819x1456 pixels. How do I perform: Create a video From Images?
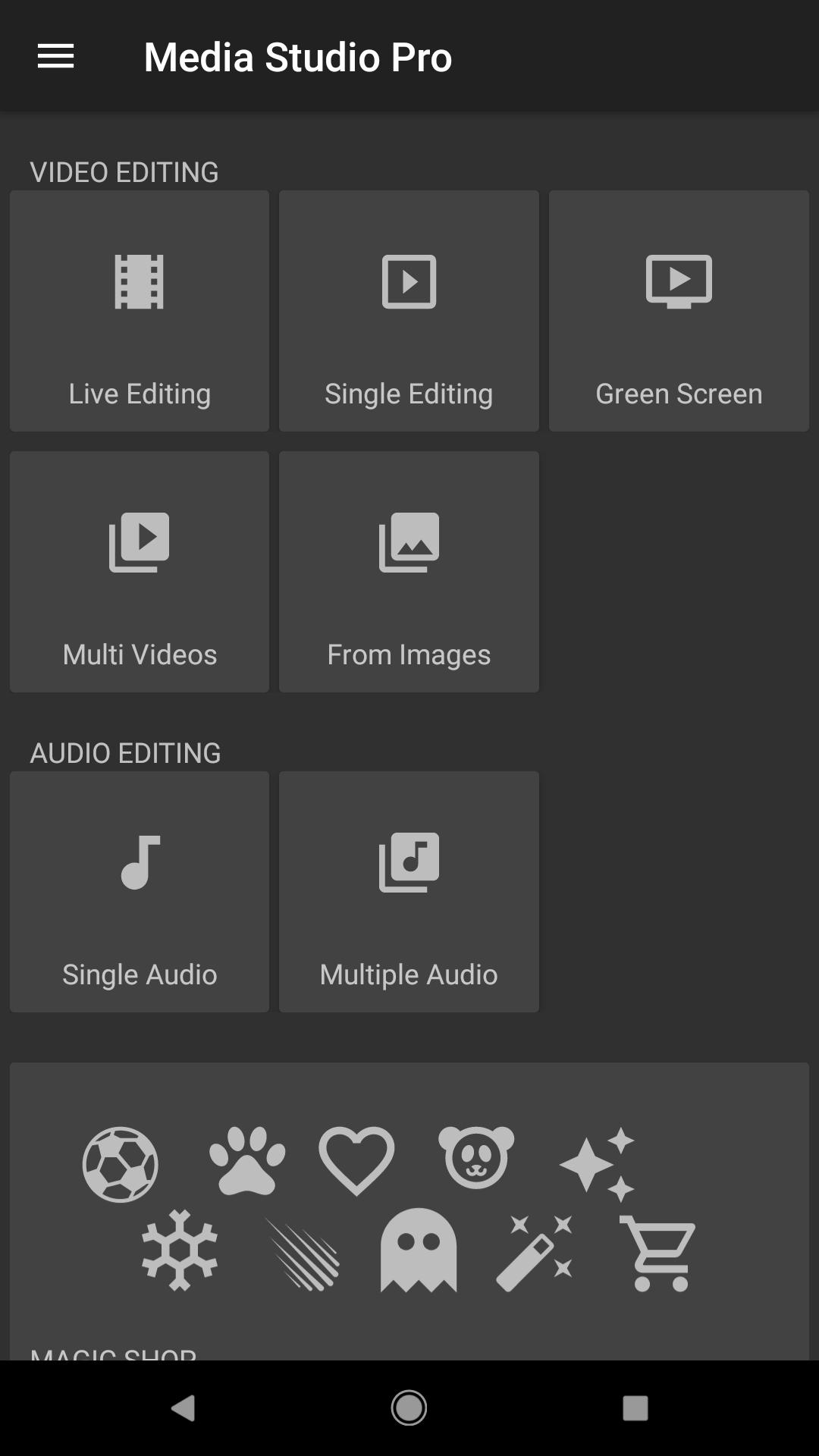(x=409, y=572)
